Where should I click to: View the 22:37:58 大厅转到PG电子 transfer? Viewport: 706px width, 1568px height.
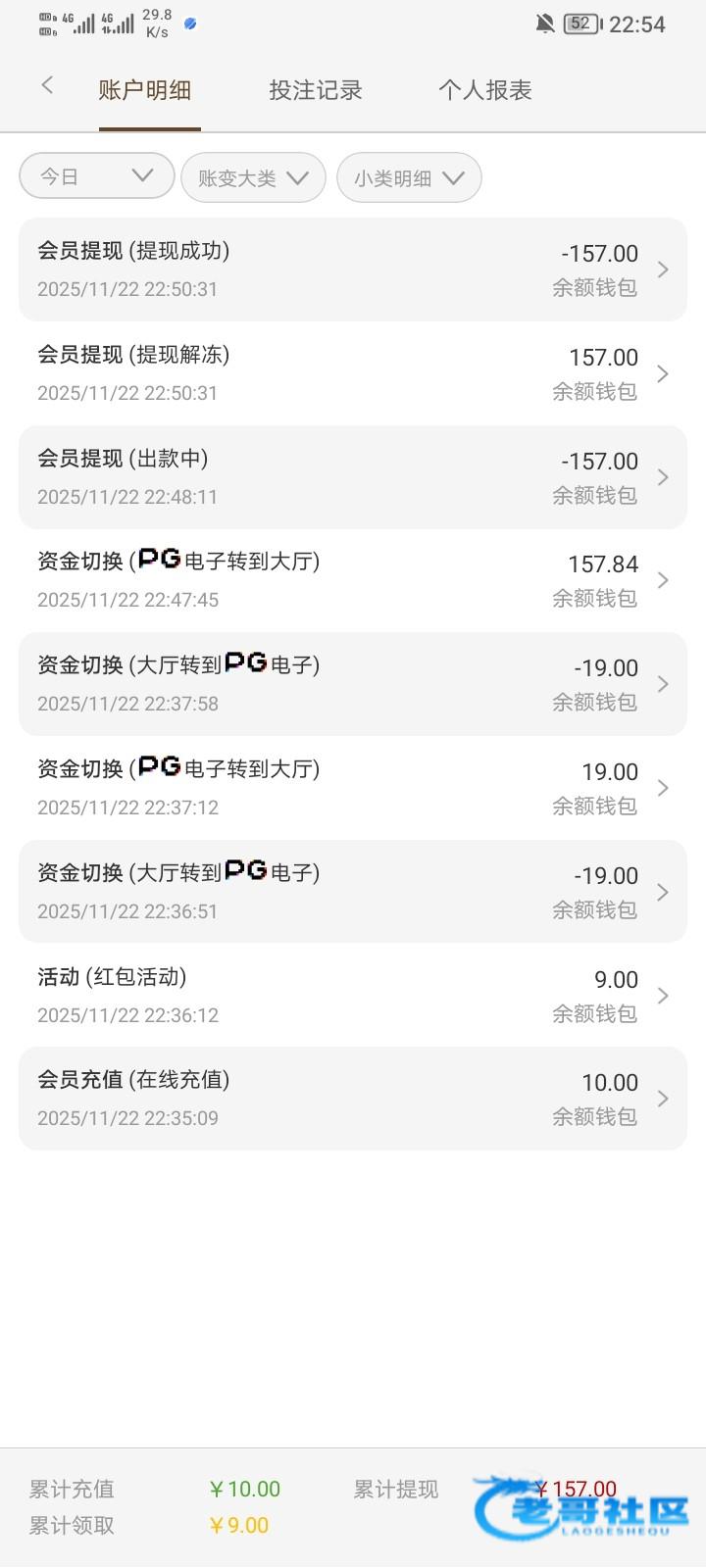pos(353,684)
